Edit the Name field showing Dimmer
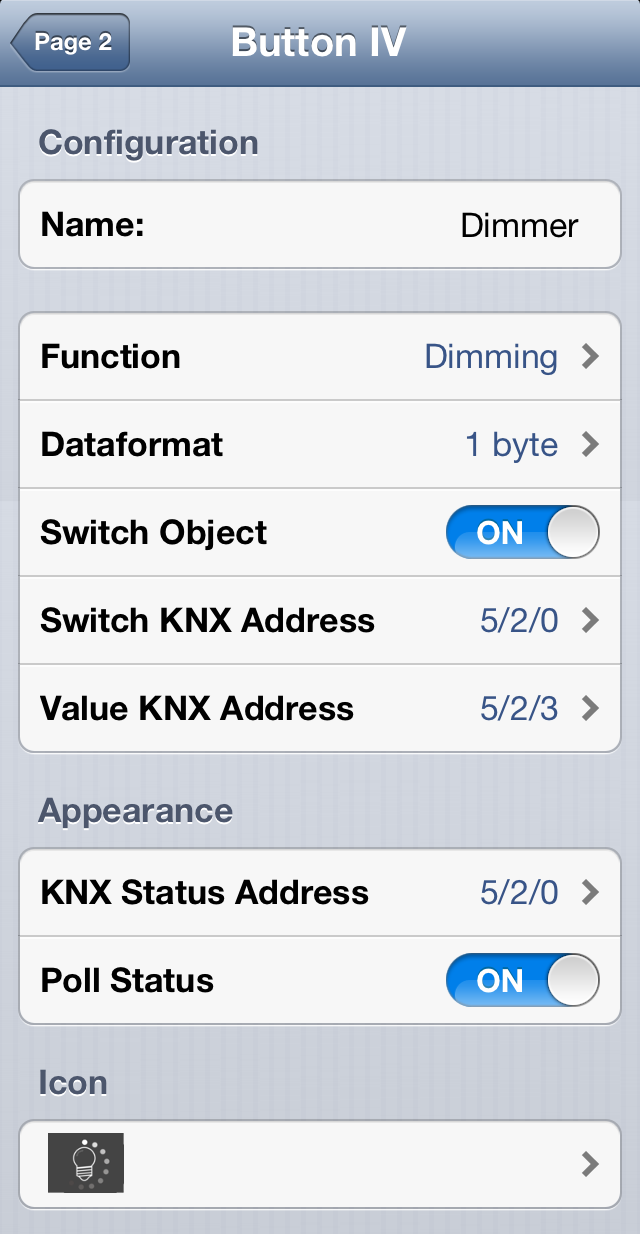 coord(320,225)
